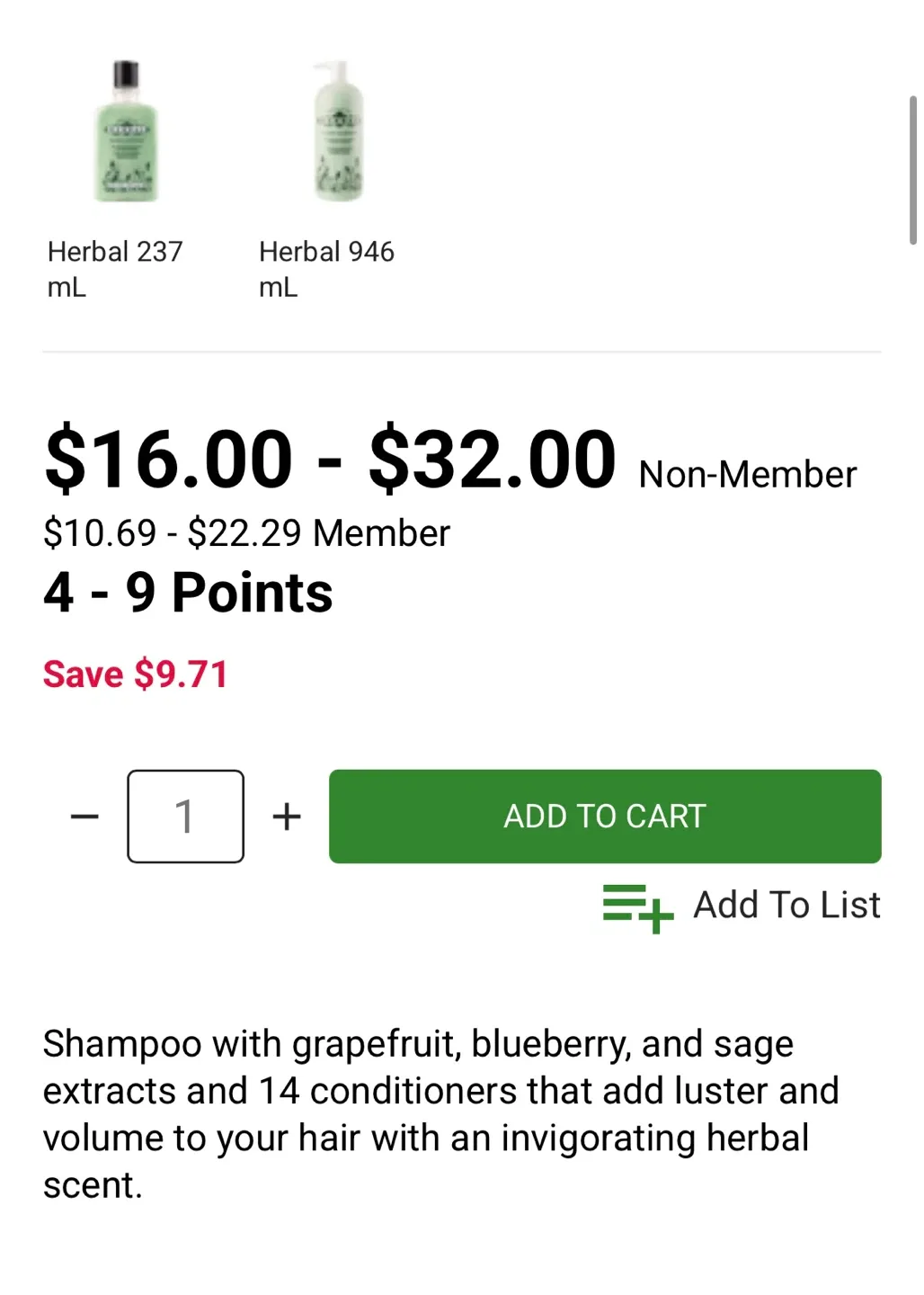Click inside the quantity input box
Viewport: 924px width, 1295px height.
click(185, 816)
